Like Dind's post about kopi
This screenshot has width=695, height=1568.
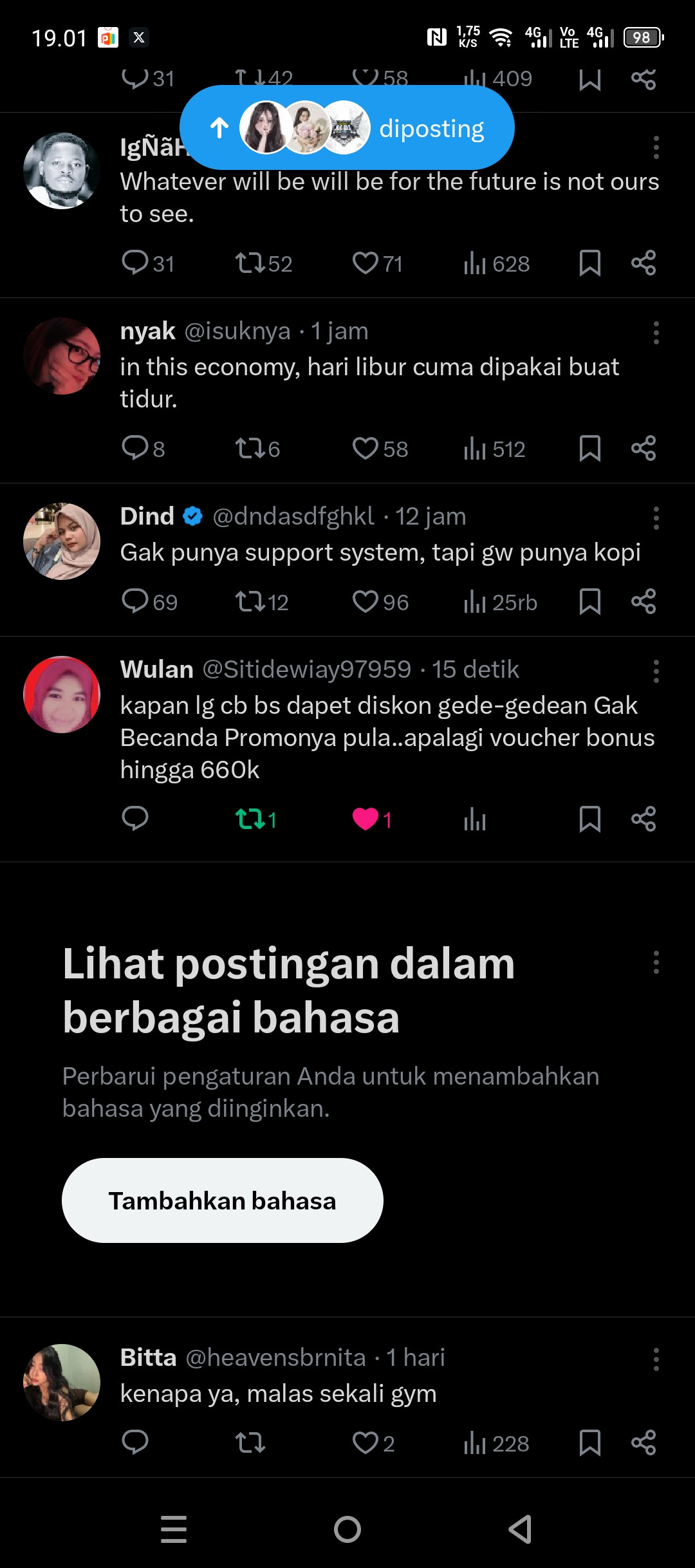pyautogui.click(x=366, y=601)
